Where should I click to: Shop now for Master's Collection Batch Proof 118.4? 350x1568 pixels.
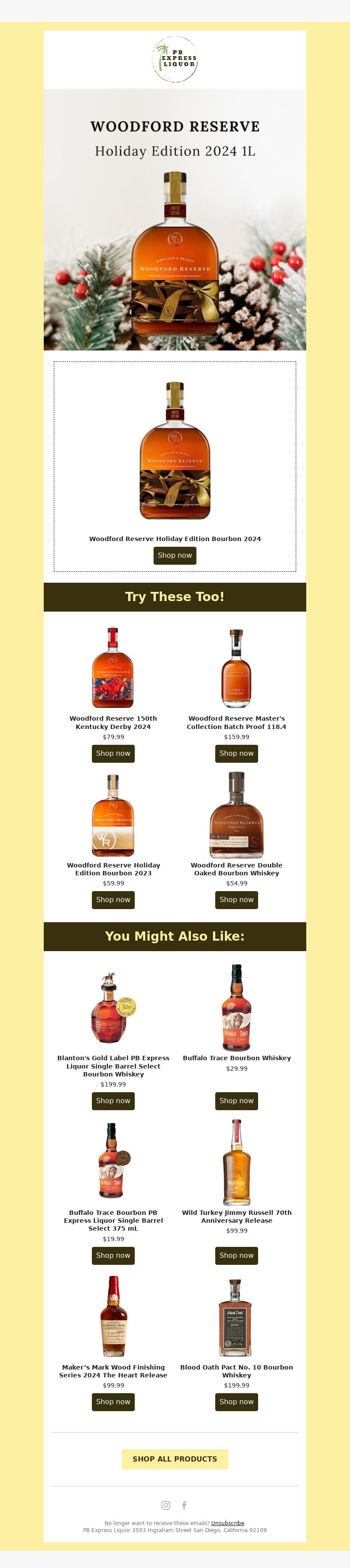236,754
